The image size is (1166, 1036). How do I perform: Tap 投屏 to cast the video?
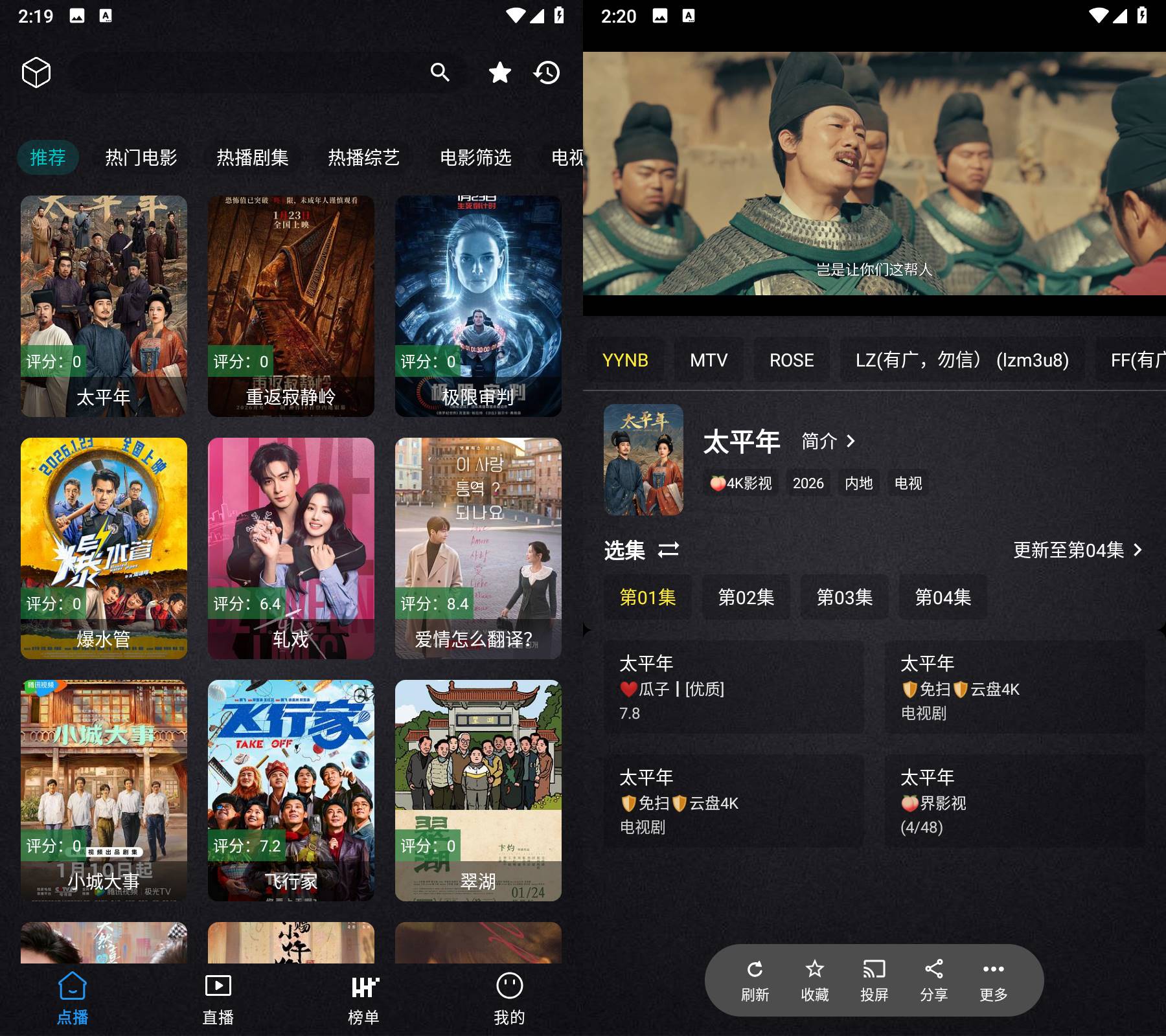(x=874, y=980)
